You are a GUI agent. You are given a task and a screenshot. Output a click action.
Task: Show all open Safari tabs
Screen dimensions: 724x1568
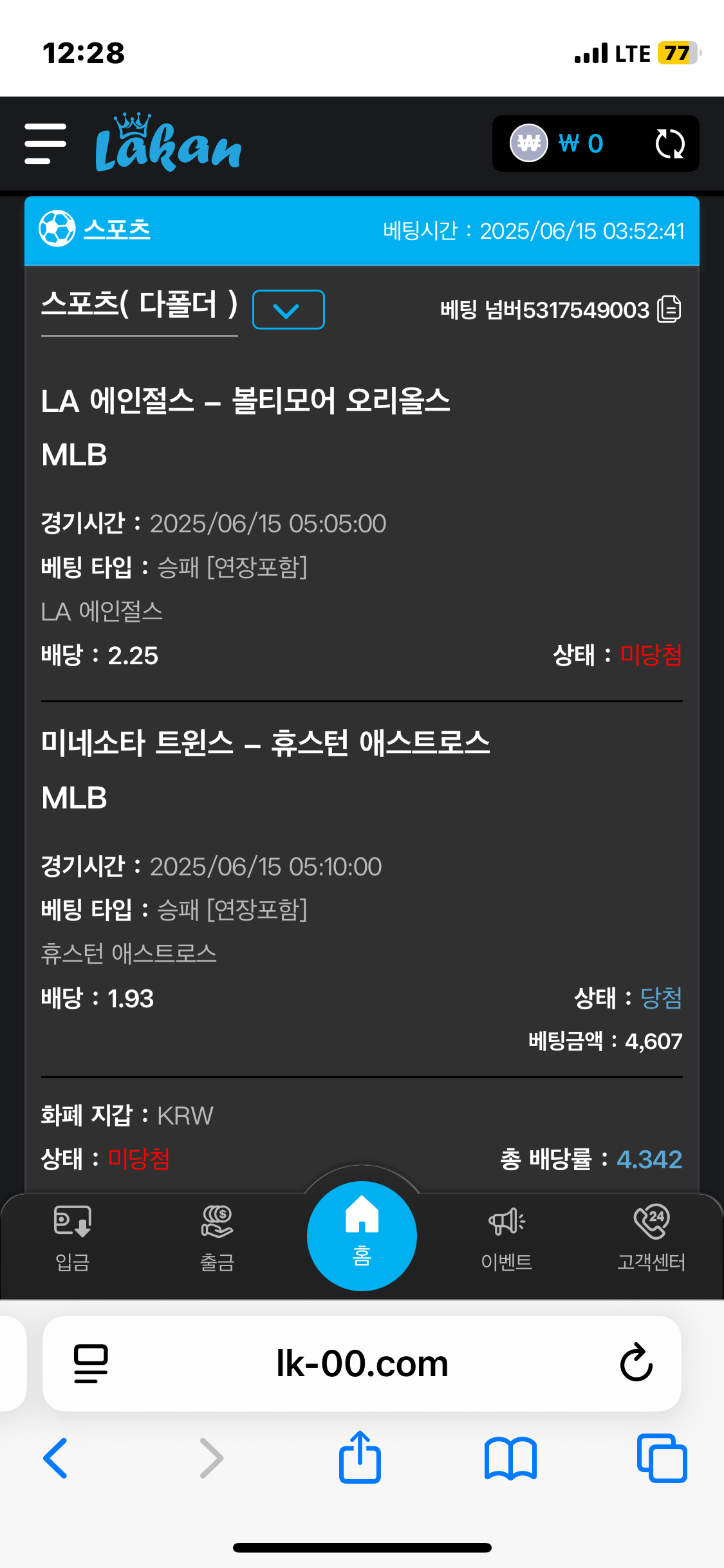click(662, 1458)
